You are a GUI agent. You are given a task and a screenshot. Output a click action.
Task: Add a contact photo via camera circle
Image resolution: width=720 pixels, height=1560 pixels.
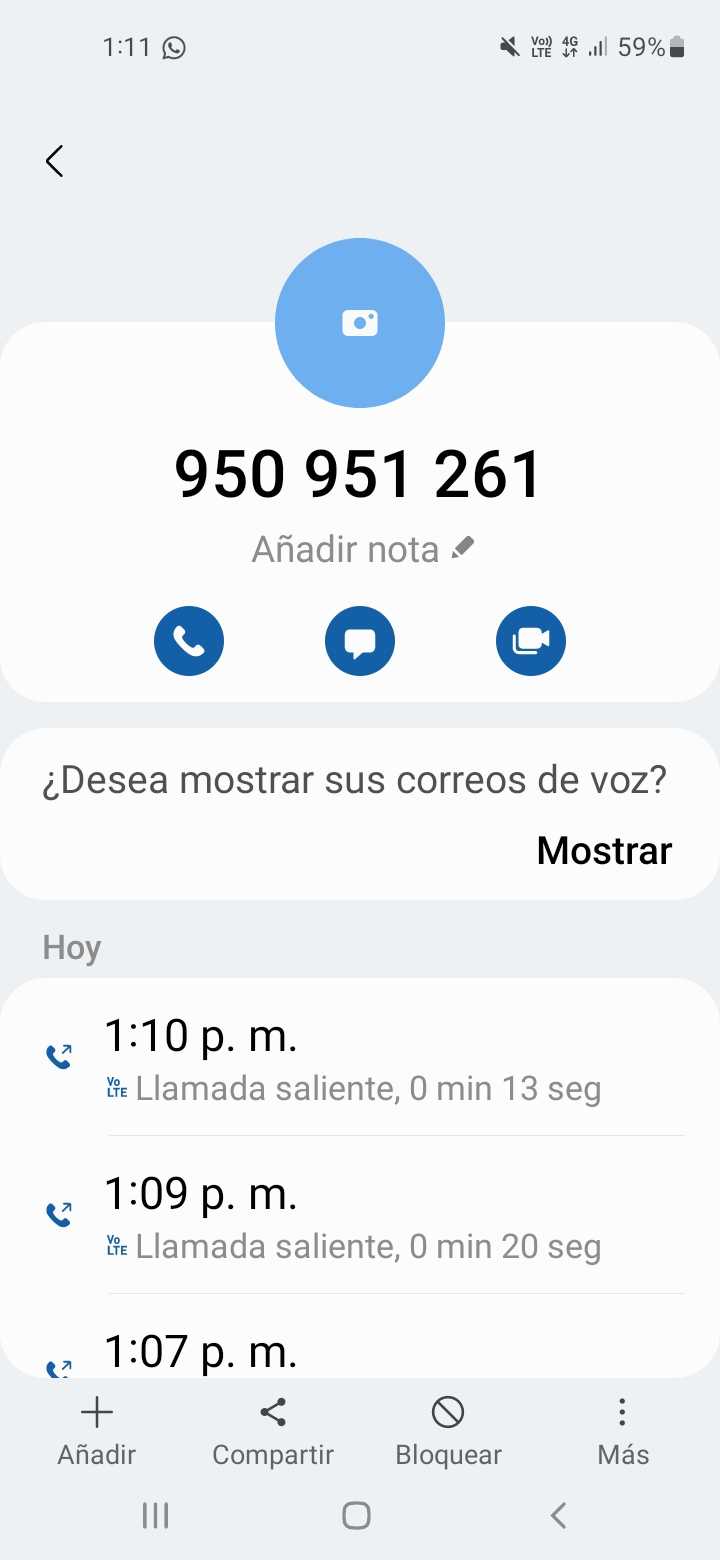click(360, 323)
